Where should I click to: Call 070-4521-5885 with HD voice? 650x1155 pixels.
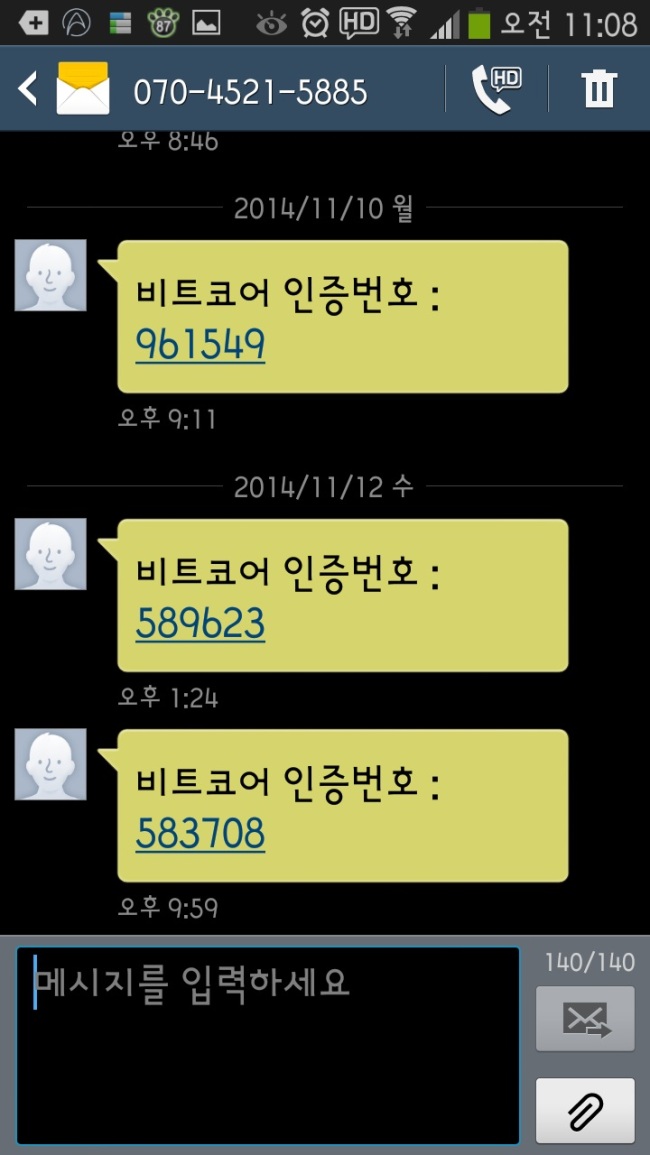point(497,89)
